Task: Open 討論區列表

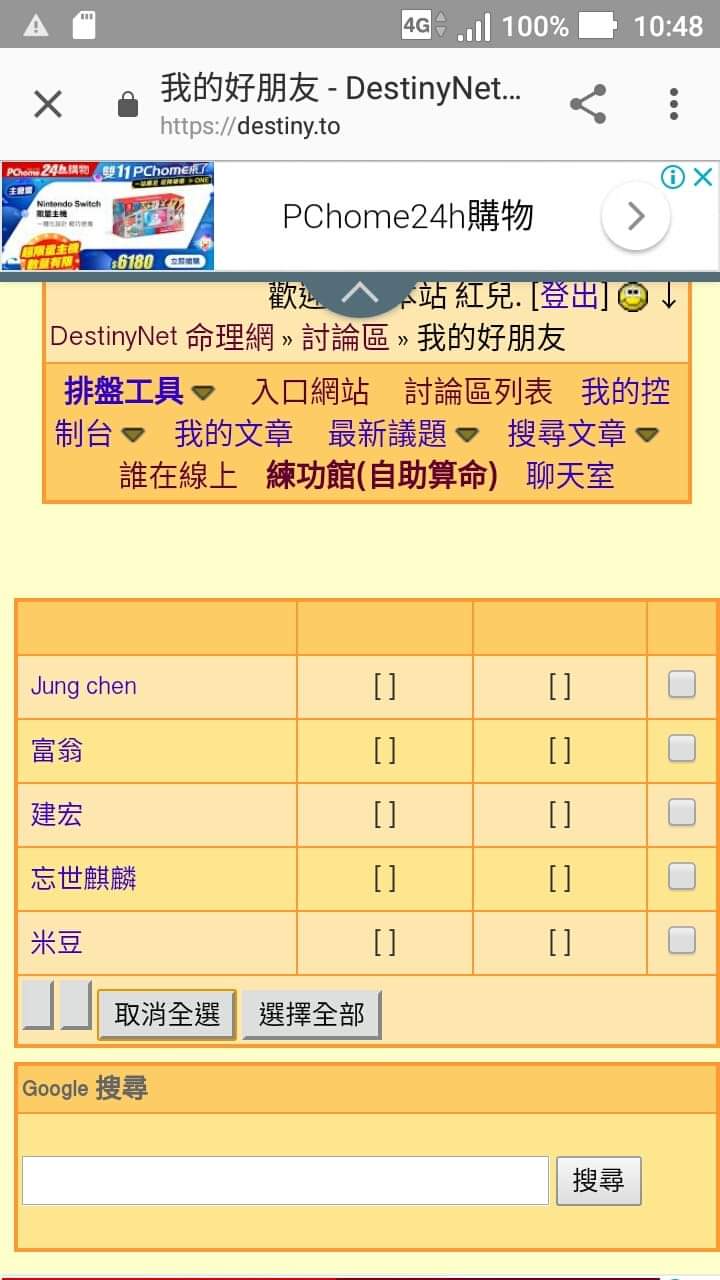Action: [478, 391]
